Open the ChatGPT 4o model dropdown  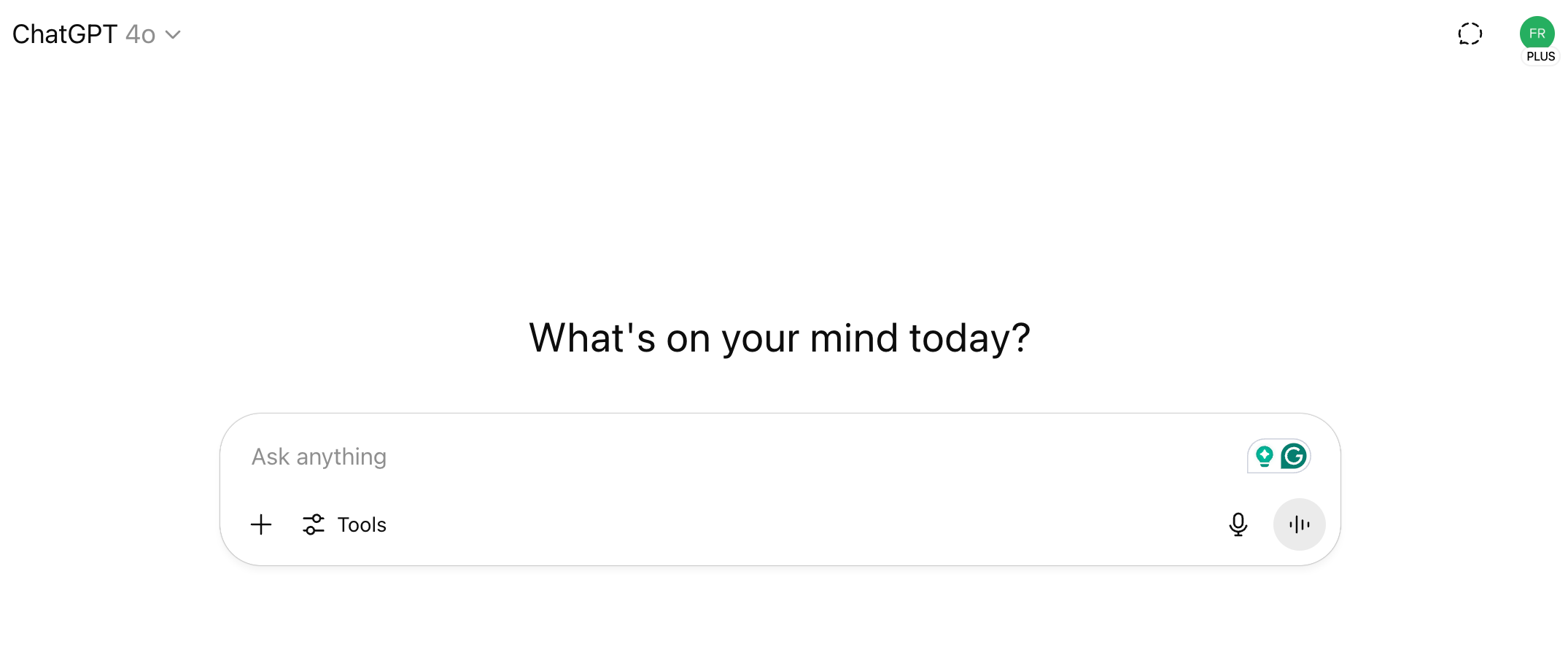[96, 34]
